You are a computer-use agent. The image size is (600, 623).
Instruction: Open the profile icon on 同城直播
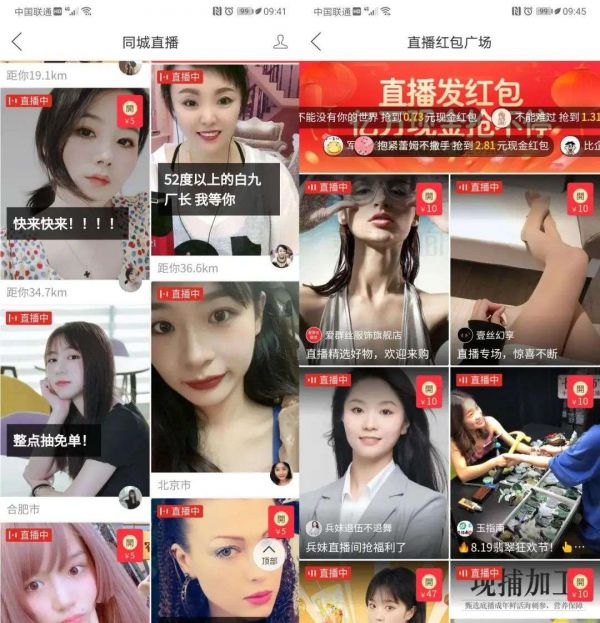coord(280,42)
